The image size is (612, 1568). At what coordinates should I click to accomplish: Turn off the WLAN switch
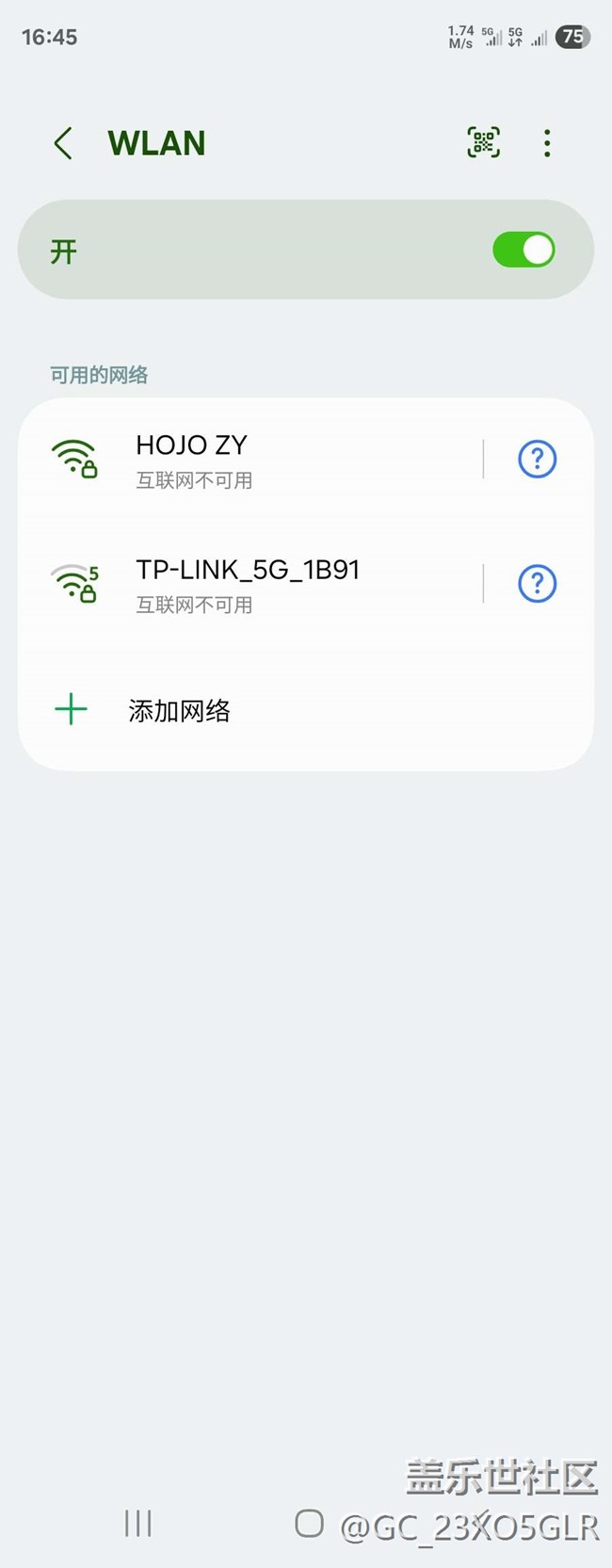pos(523,251)
